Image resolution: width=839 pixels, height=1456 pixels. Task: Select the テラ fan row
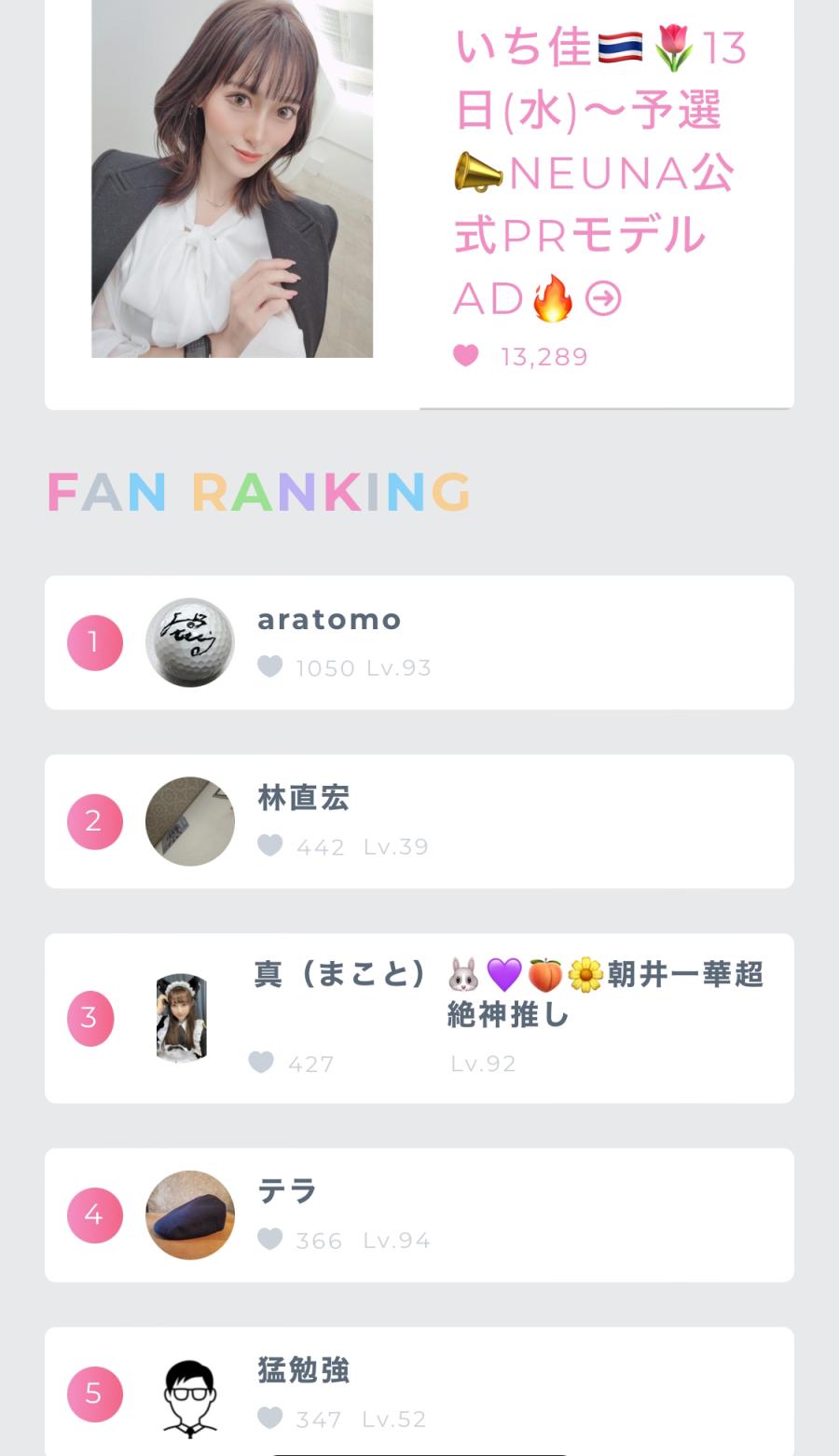coord(419,1215)
